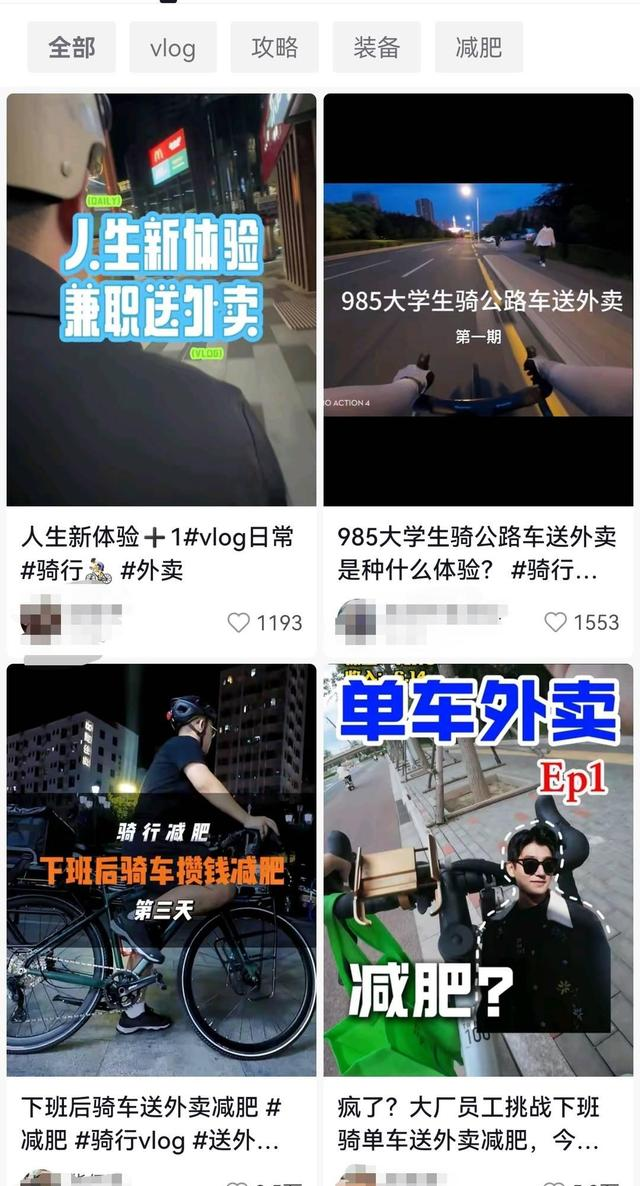The height and width of the screenshot is (1186, 640).
Task: Switch to the vlog filter chip
Action: (x=173, y=47)
